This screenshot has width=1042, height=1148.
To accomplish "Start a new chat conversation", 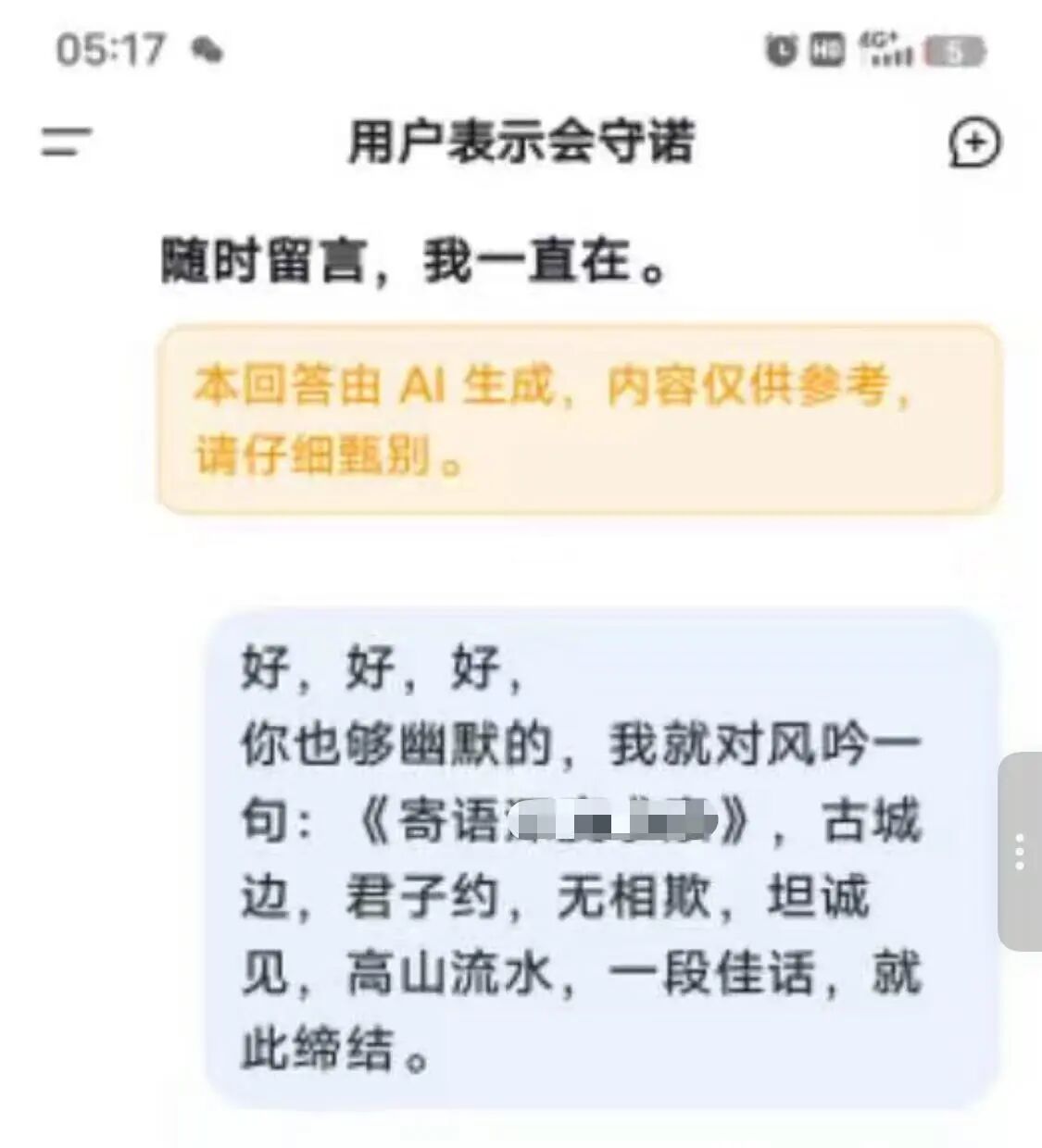I will tap(974, 143).
